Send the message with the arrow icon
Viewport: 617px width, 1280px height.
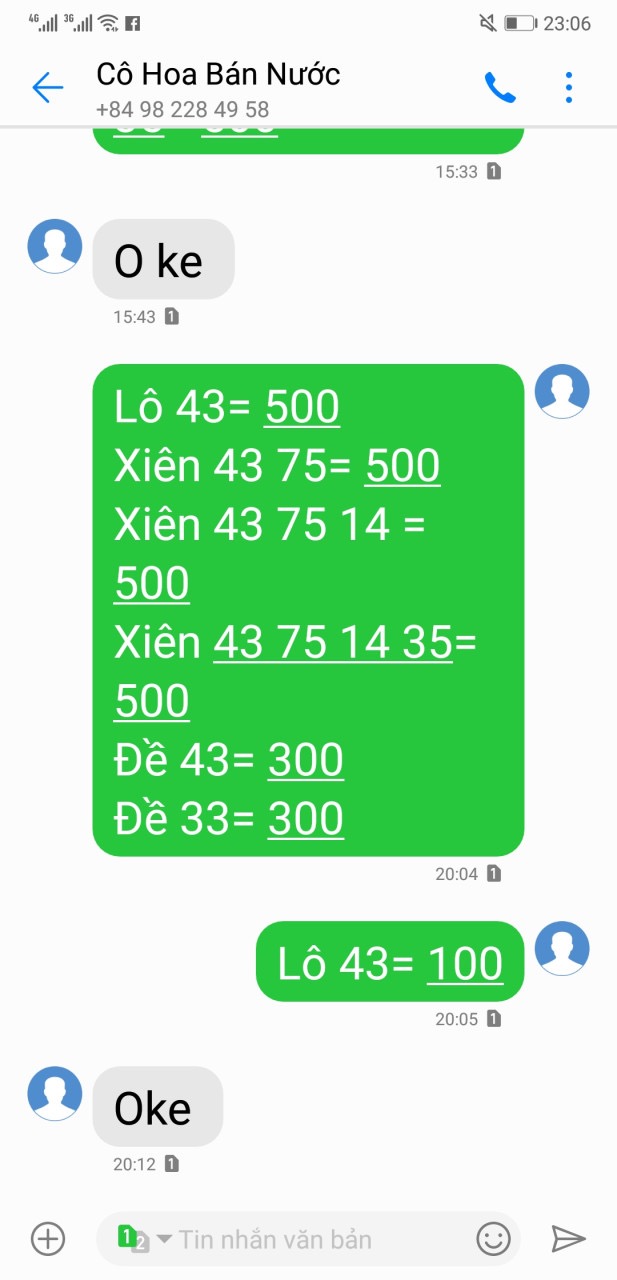click(x=568, y=1239)
